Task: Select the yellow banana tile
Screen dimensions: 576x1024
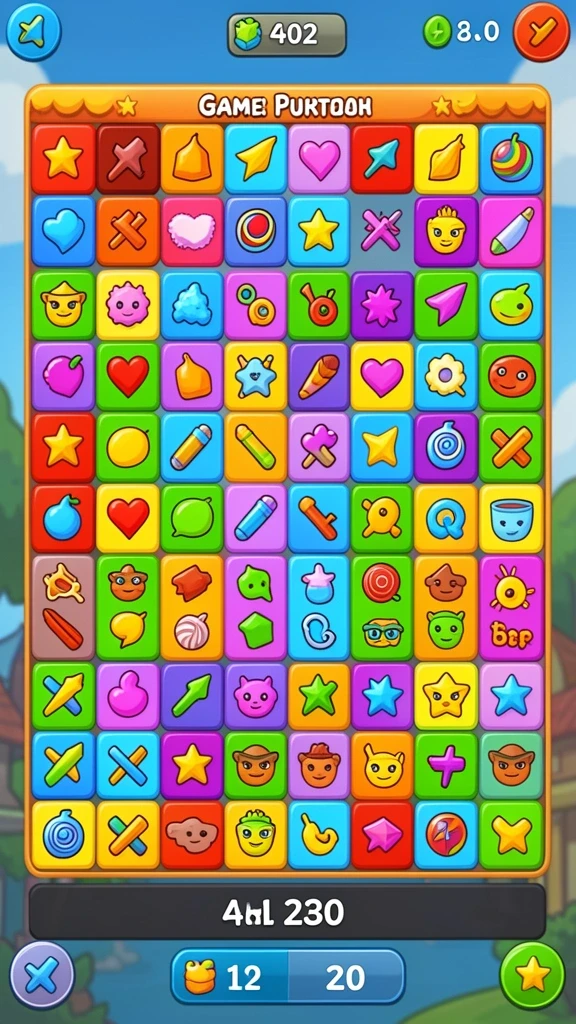Action: pos(319,835)
